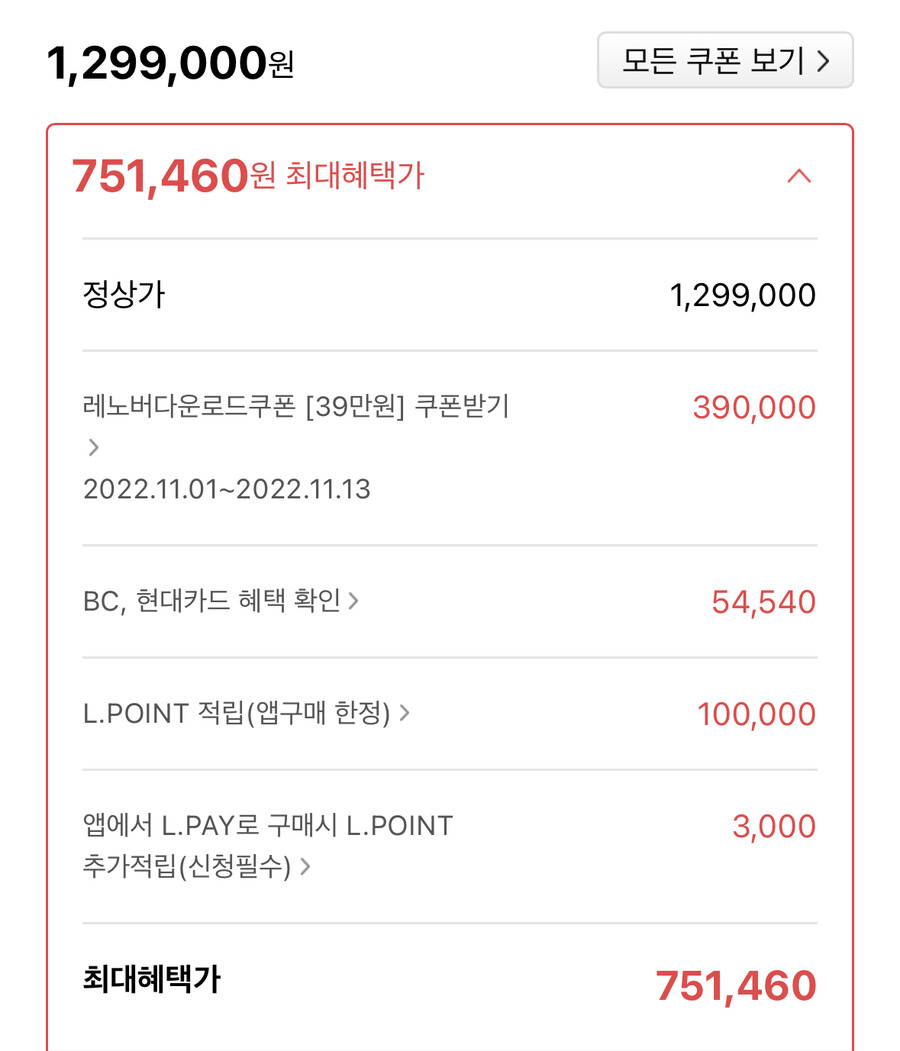
Task: Open BC, 현대카드 혜택 확인 link
Action: (x=220, y=602)
